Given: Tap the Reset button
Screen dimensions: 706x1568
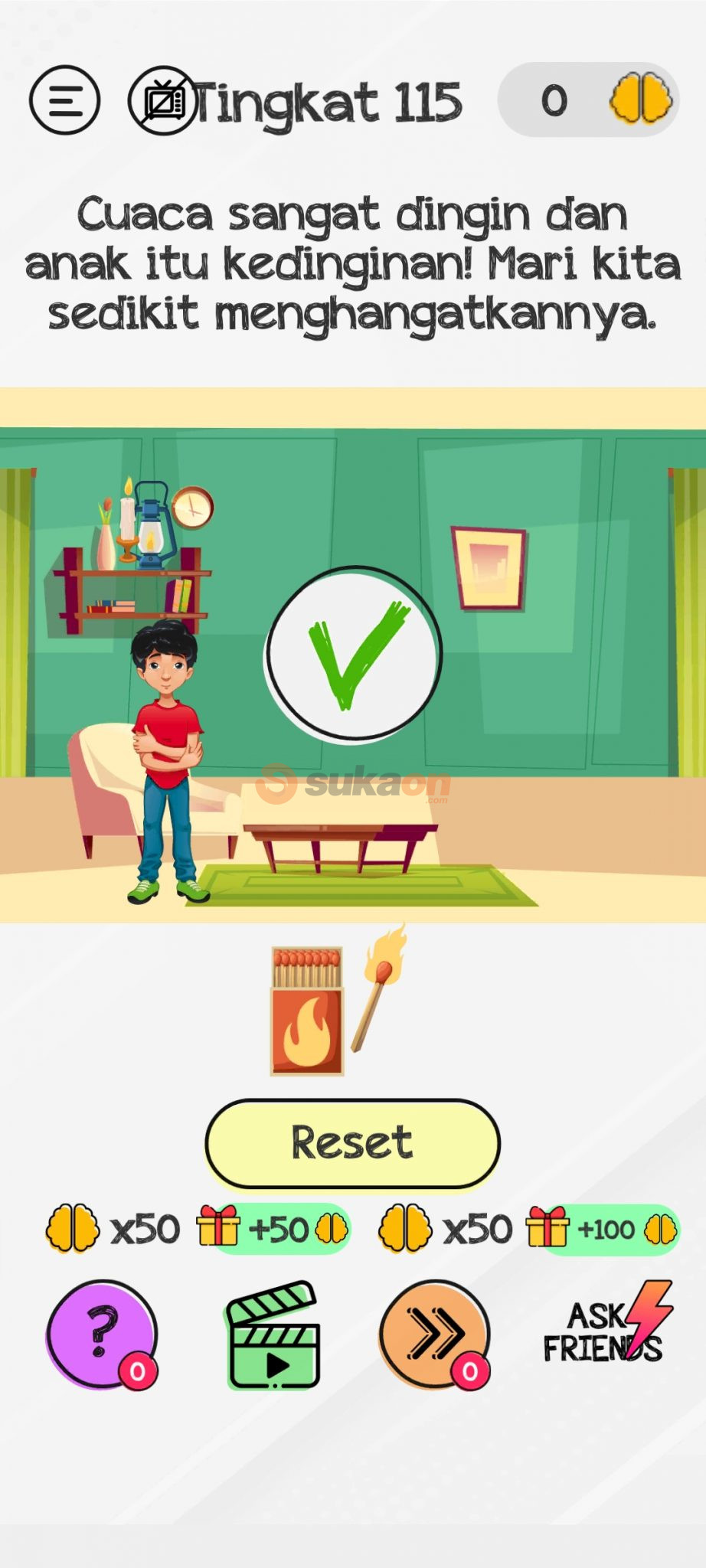Looking at the screenshot, I should pos(352,1143).
